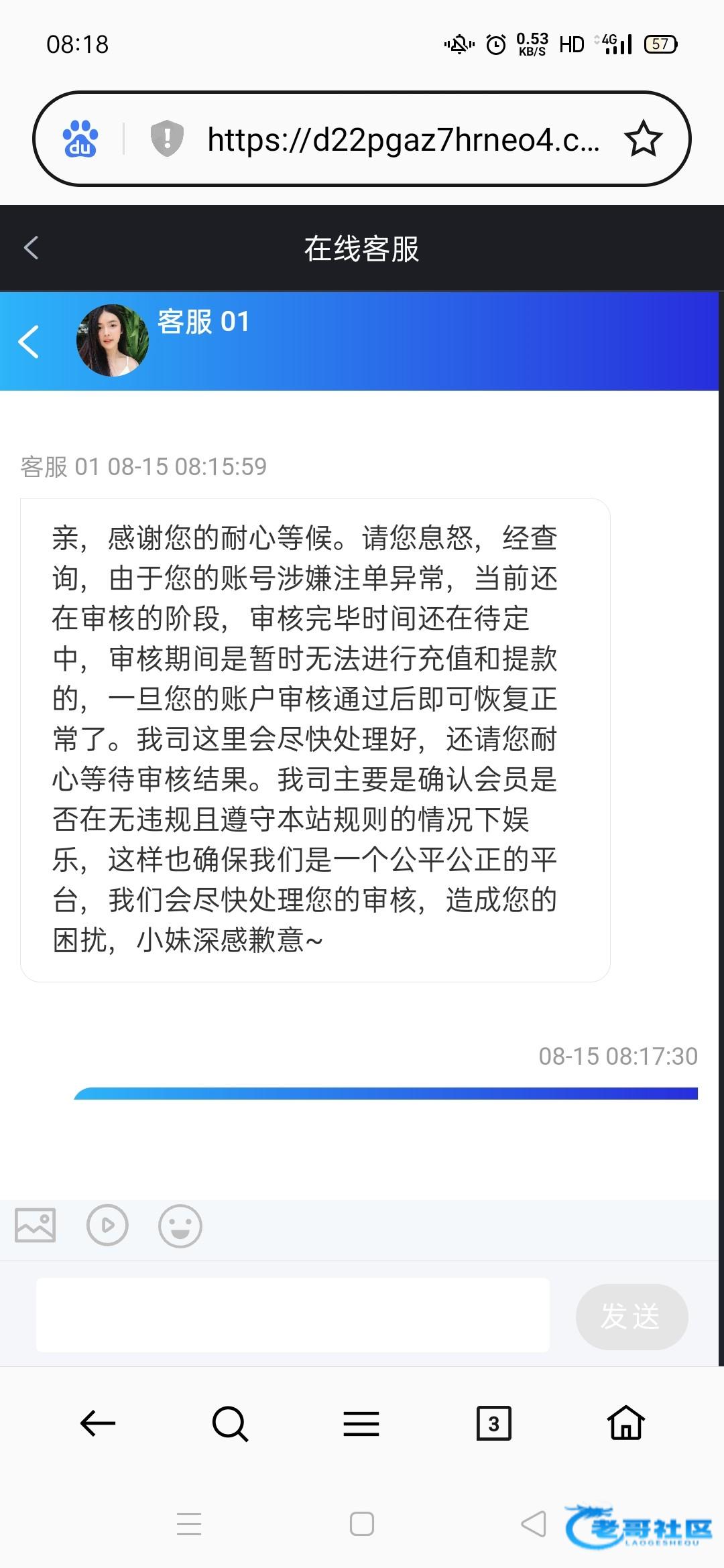Viewport: 724px width, 1568px height.
Task: View the 3 open tabs
Action: point(494,1423)
